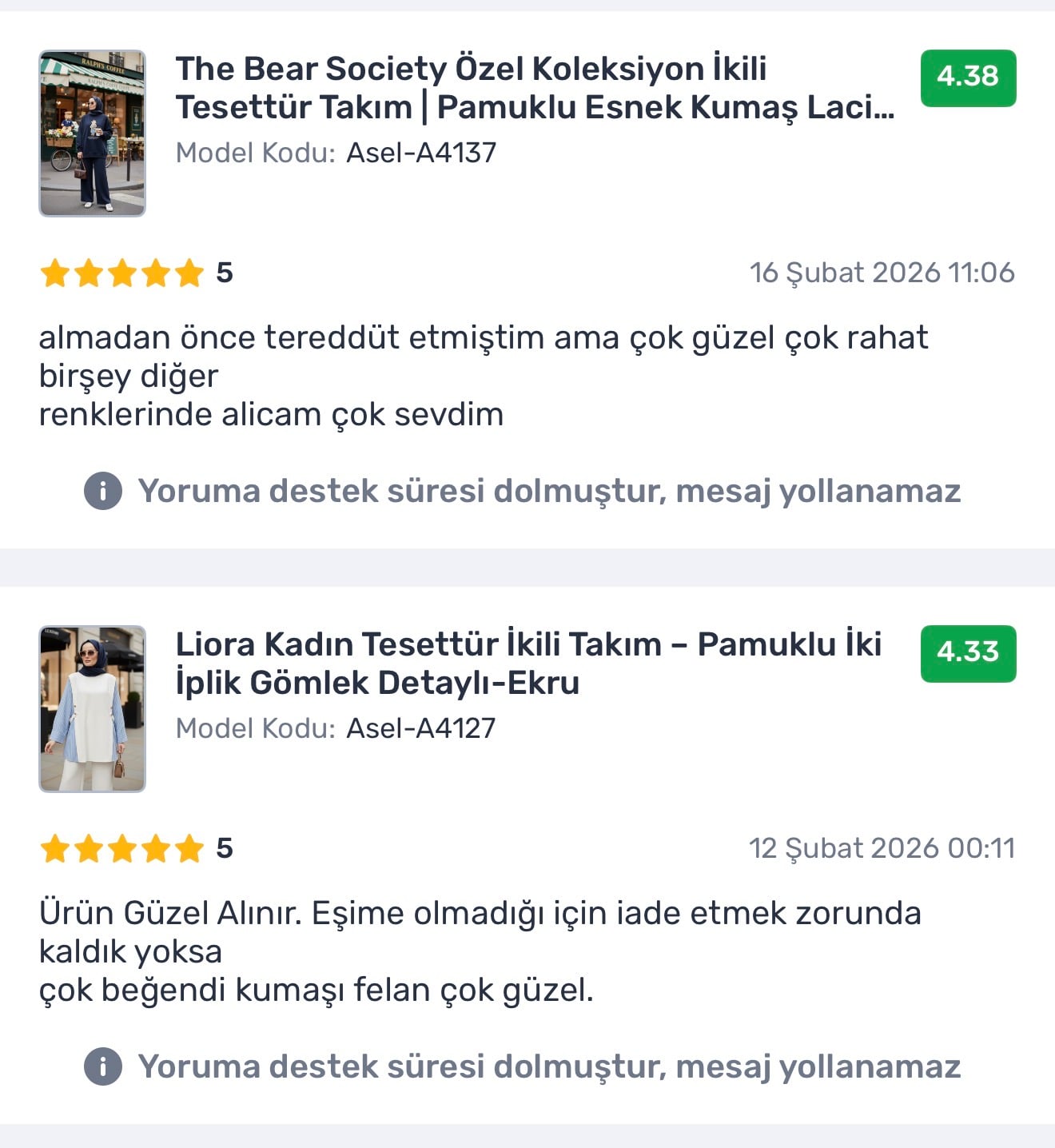The width and height of the screenshot is (1055, 1148).
Task: Click the green 4.33 rating badge
Action: click(969, 652)
